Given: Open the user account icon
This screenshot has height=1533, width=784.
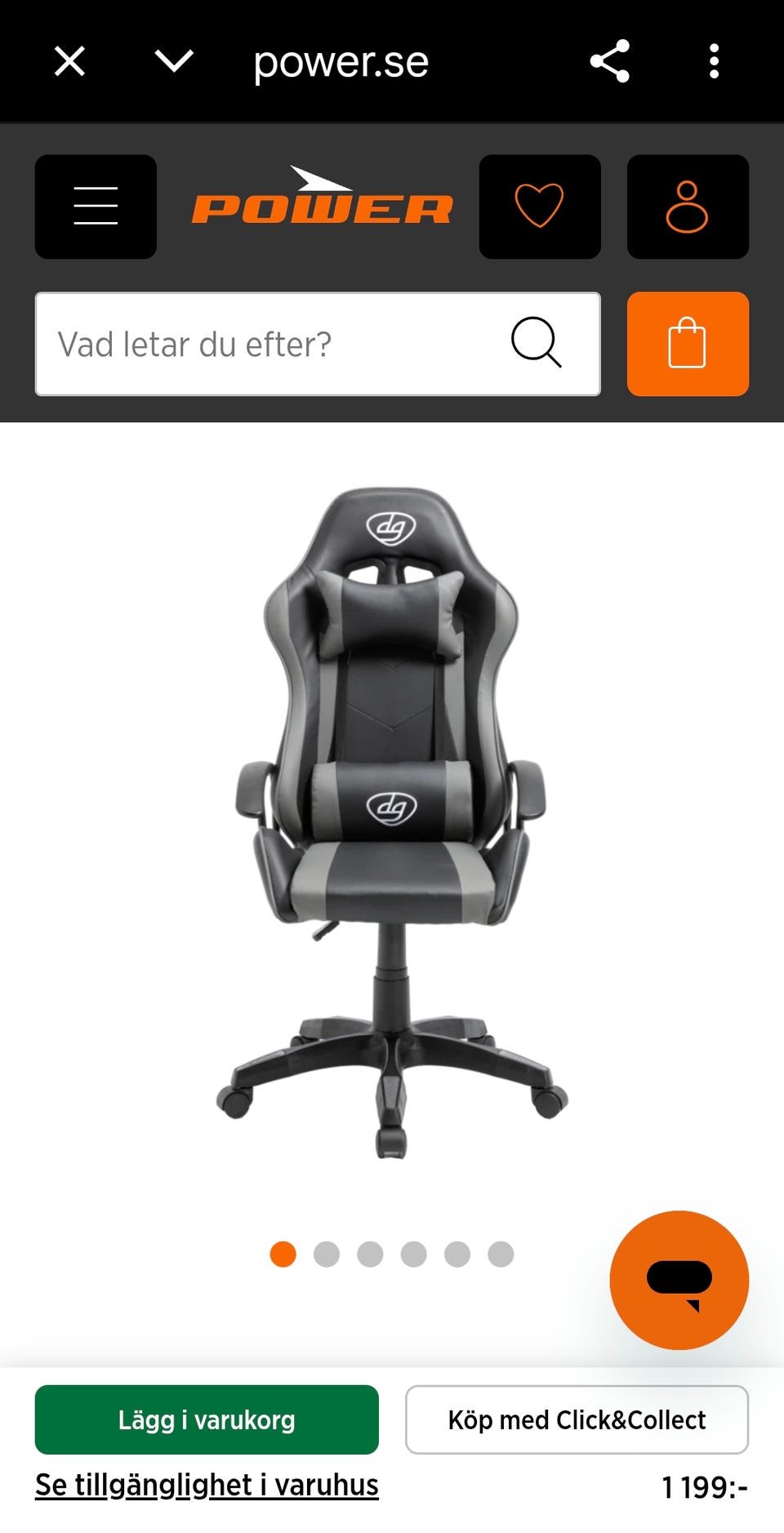Looking at the screenshot, I should pyautogui.click(x=688, y=207).
